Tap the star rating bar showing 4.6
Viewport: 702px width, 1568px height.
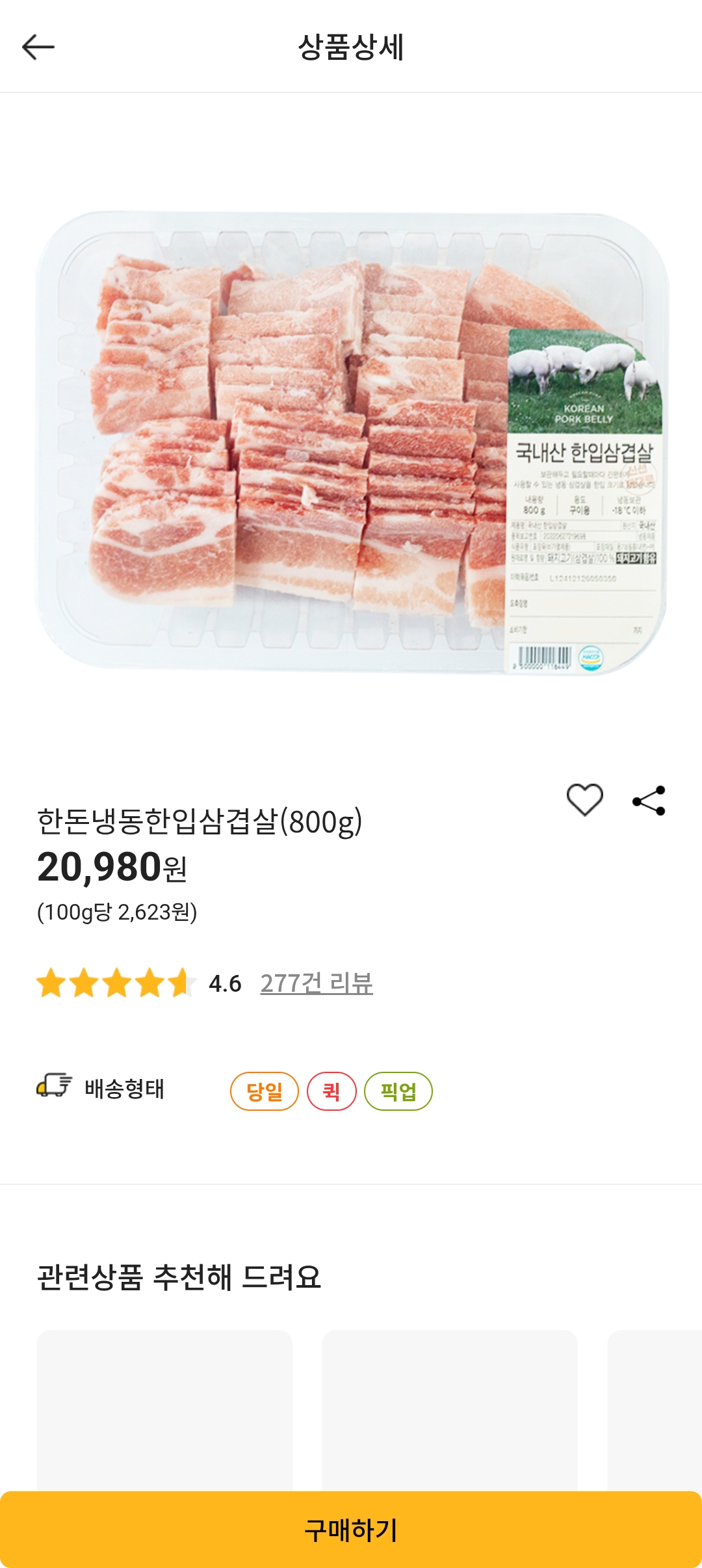tap(116, 983)
